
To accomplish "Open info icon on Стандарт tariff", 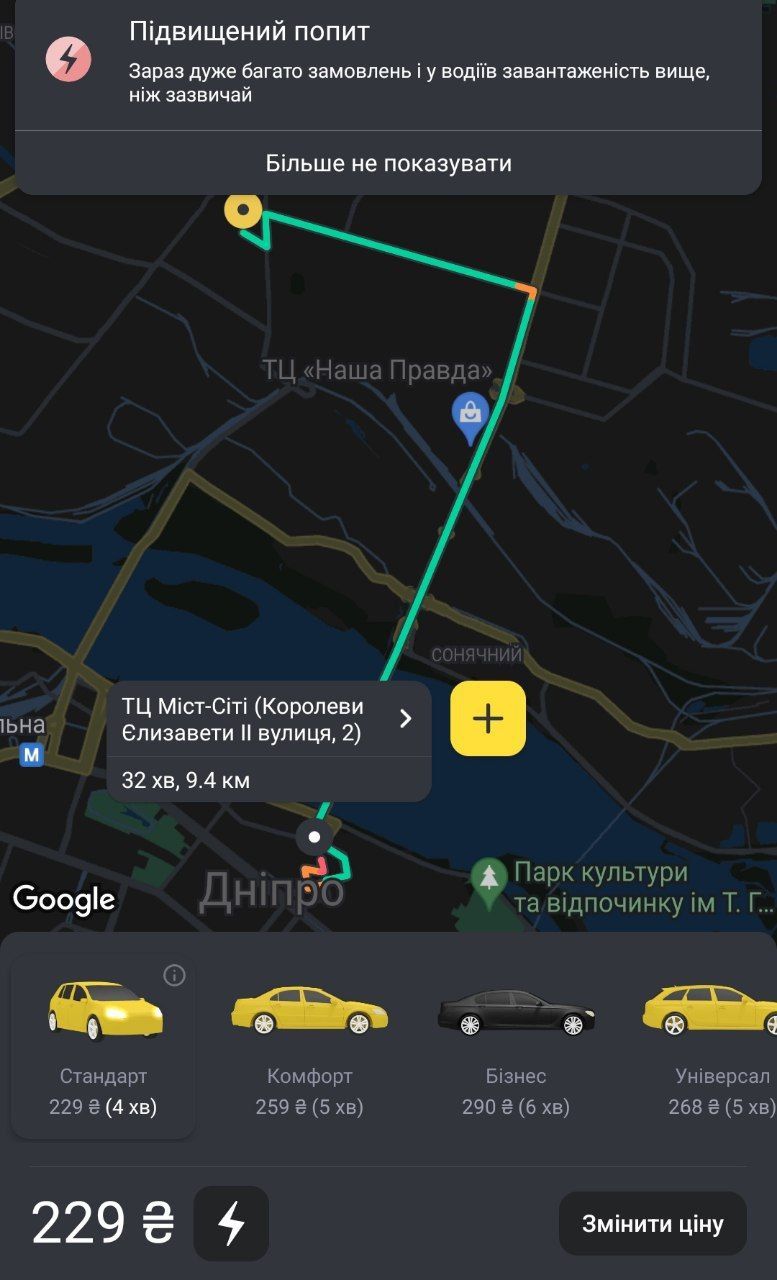I will click(174, 975).
